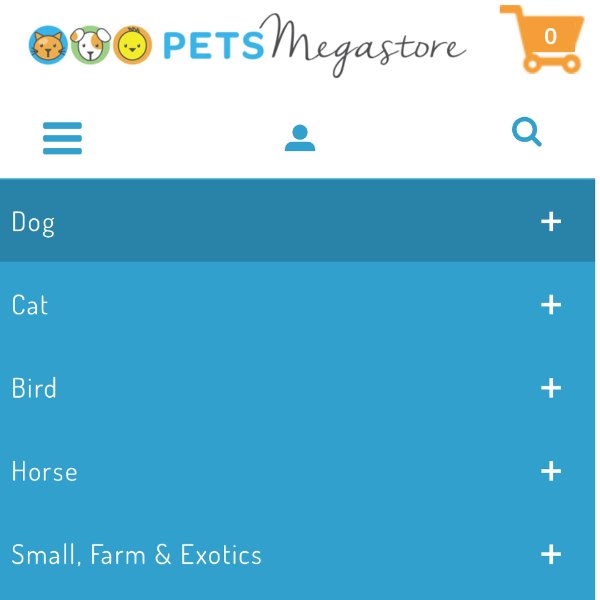Expand the Horse category
600x600 pixels.
click(x=551, y=471)
